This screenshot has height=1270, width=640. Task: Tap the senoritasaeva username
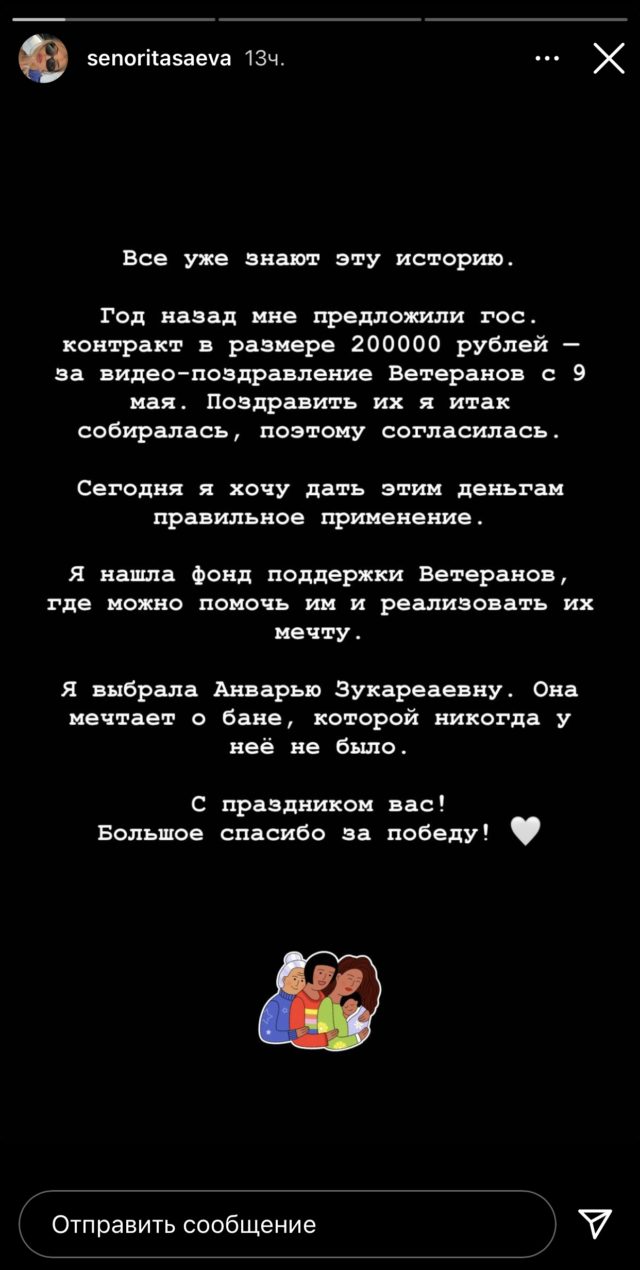[159, 59]
